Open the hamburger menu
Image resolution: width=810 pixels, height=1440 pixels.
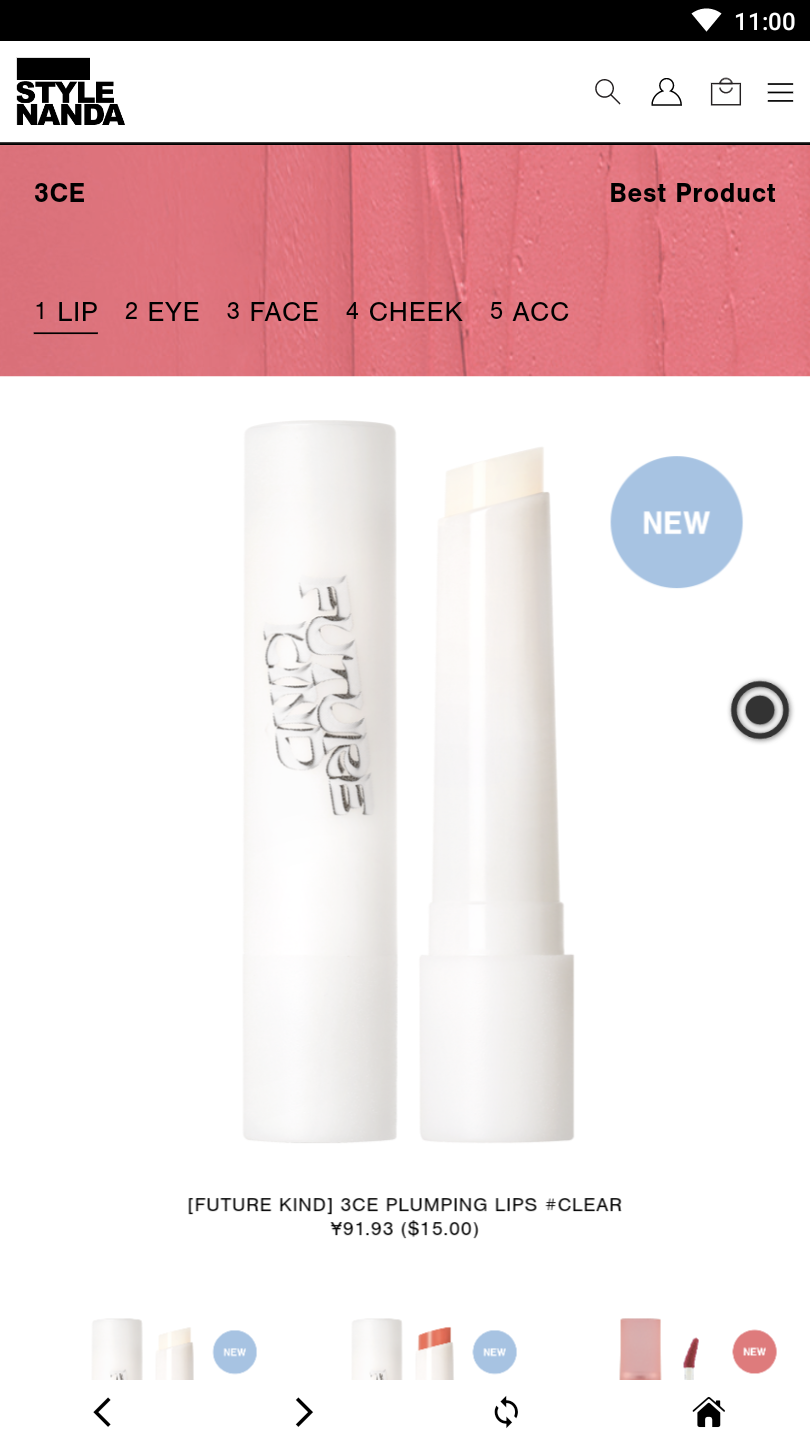point(780,93)
